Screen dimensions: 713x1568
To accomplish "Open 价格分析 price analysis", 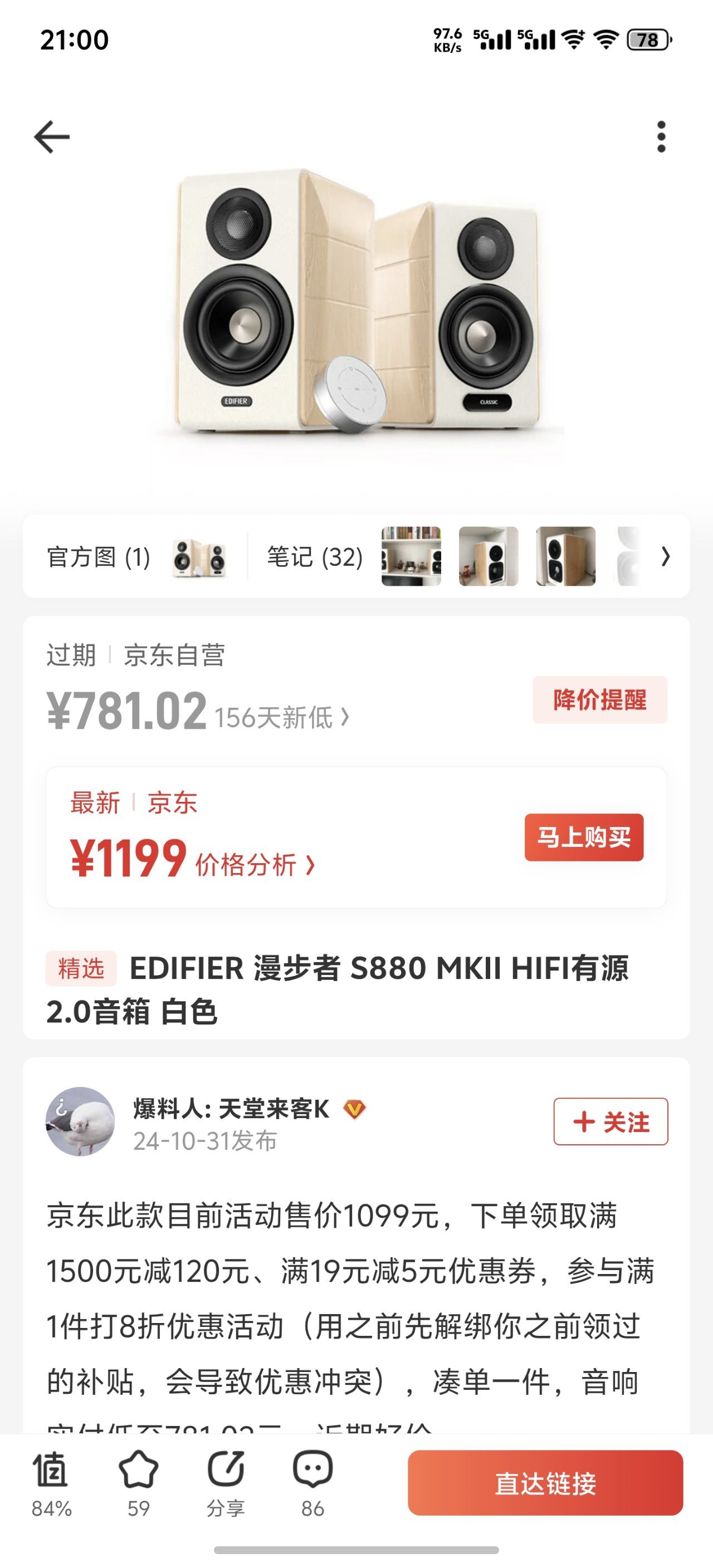I will [x=255, y=865].
